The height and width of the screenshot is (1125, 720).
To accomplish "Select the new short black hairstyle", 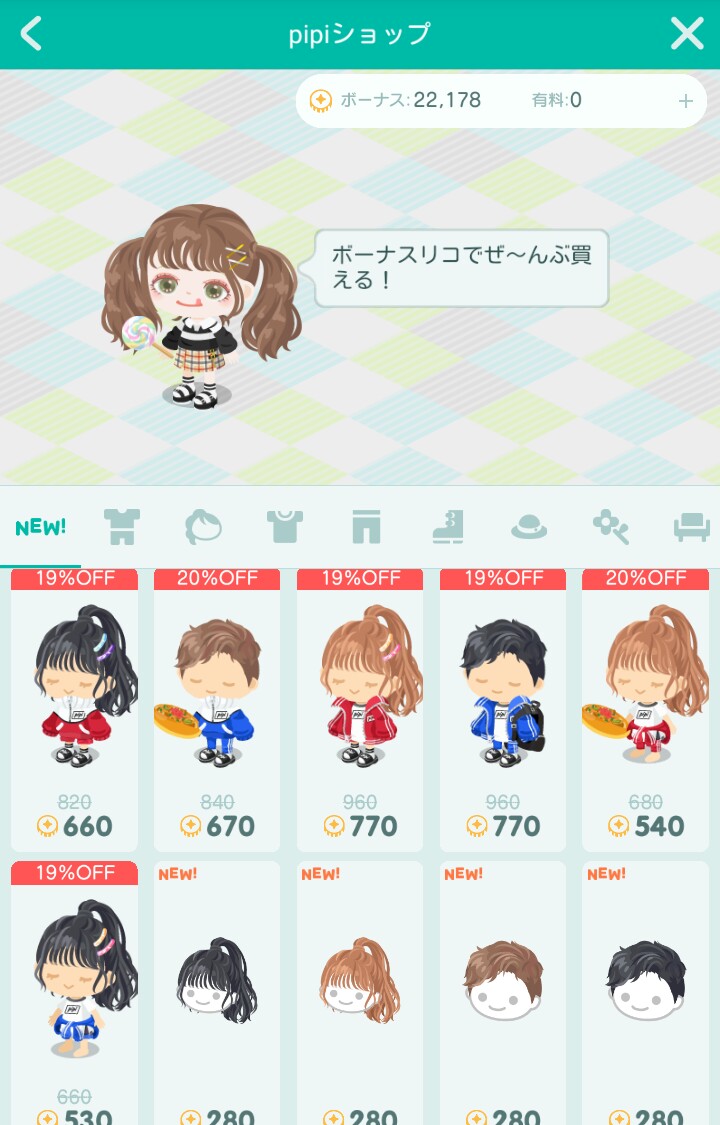I will coord(645,990).
